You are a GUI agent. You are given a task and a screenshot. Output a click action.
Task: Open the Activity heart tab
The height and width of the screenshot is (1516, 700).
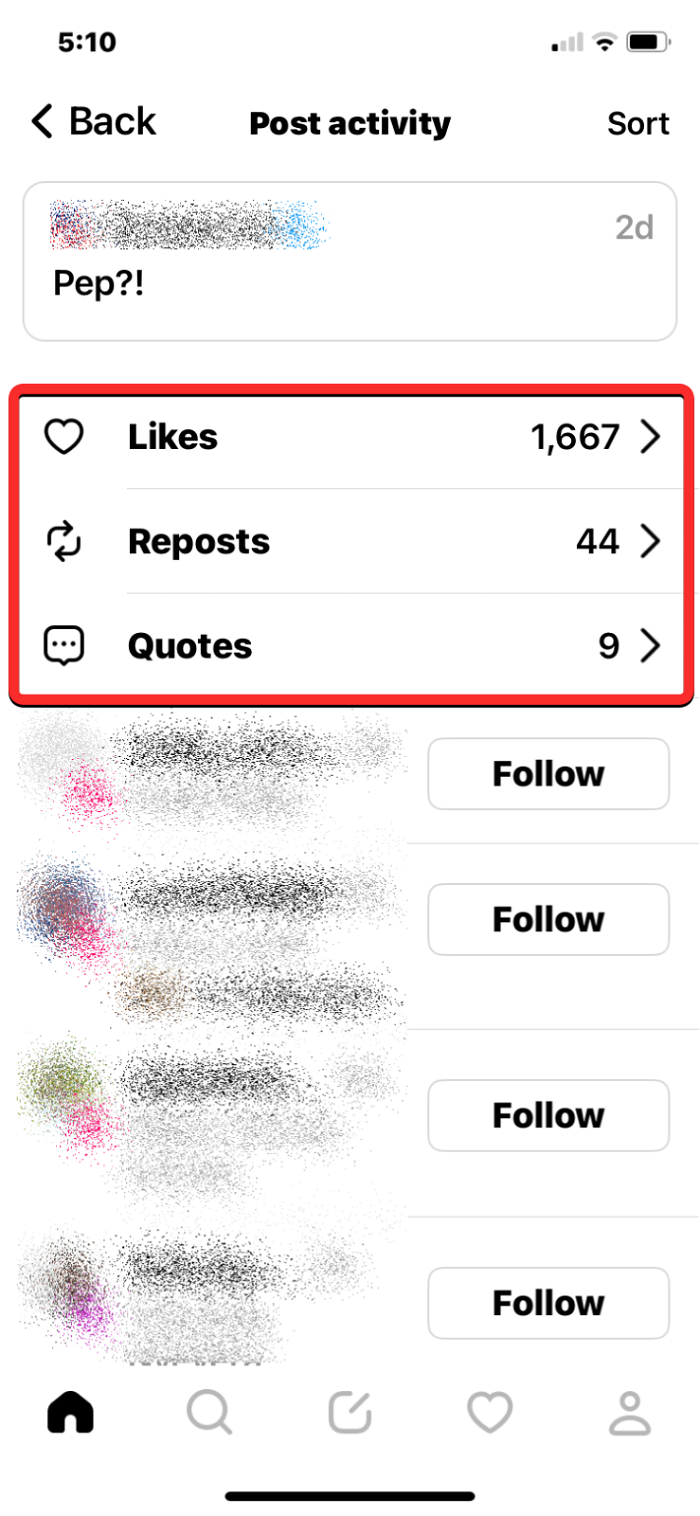pyautogui.click(x=490, y=1413)
